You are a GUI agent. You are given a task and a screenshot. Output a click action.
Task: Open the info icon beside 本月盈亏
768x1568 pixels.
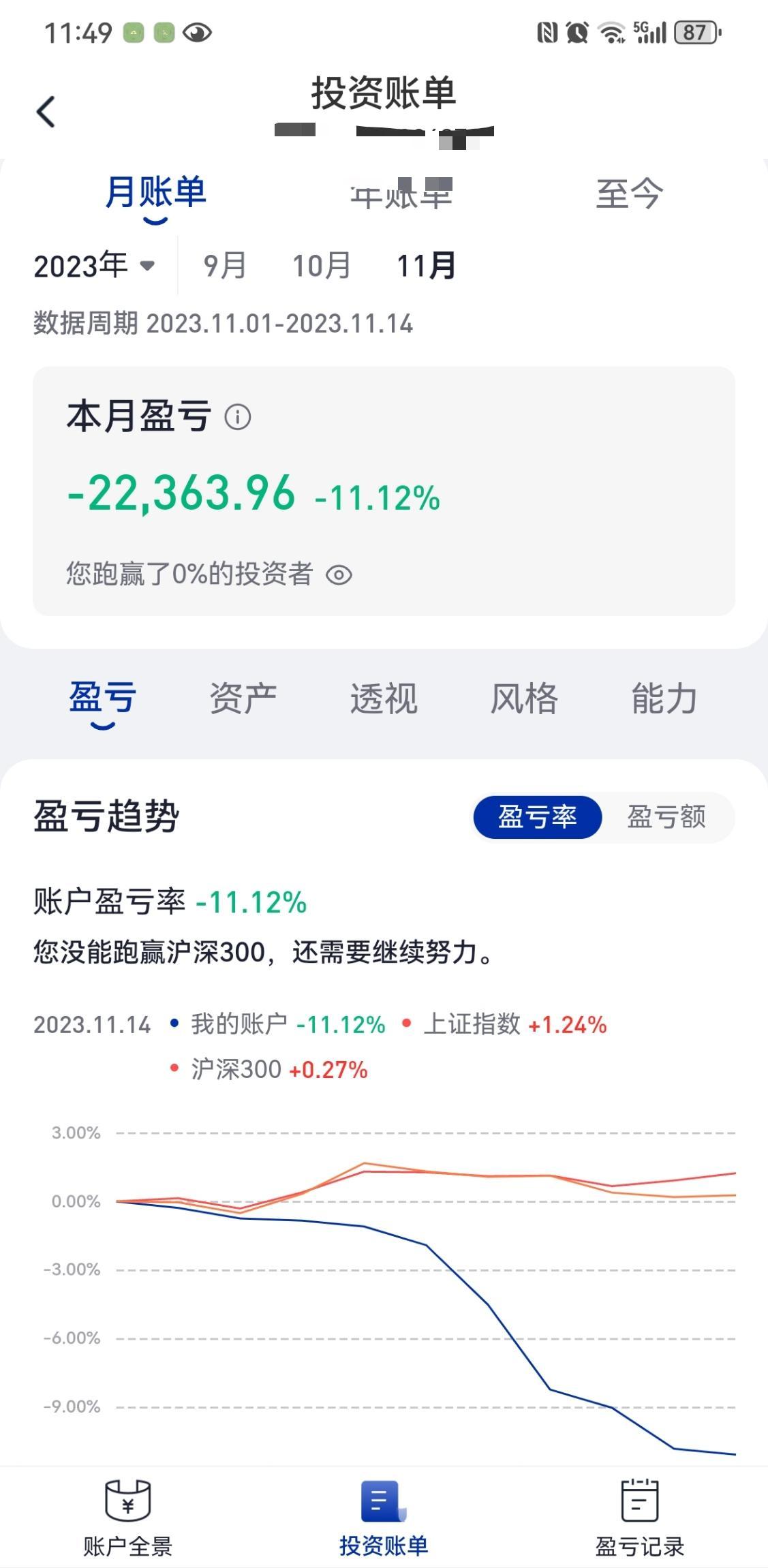tap(238, 416)
